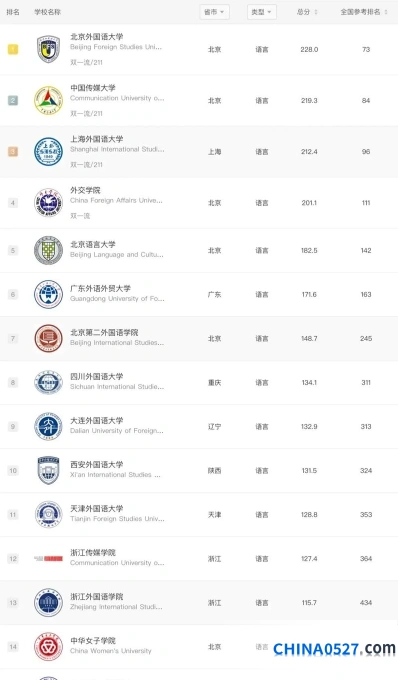
Task: View 浙江传媒学院 entry
Action: click(93, 553)
